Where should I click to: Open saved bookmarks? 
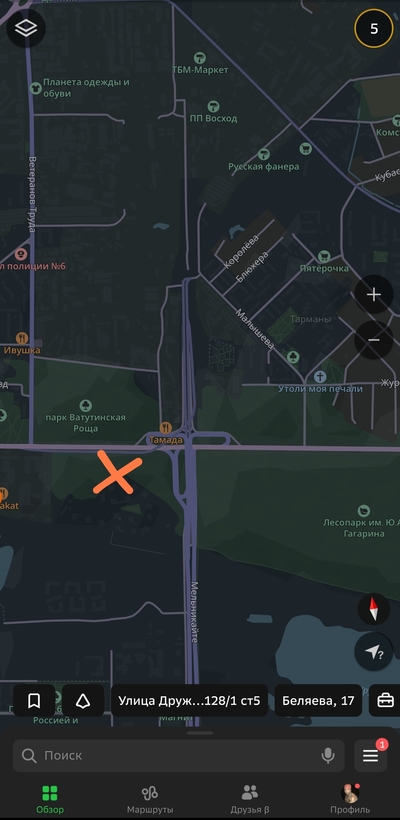pyautogui.click(x=34, y=701)
